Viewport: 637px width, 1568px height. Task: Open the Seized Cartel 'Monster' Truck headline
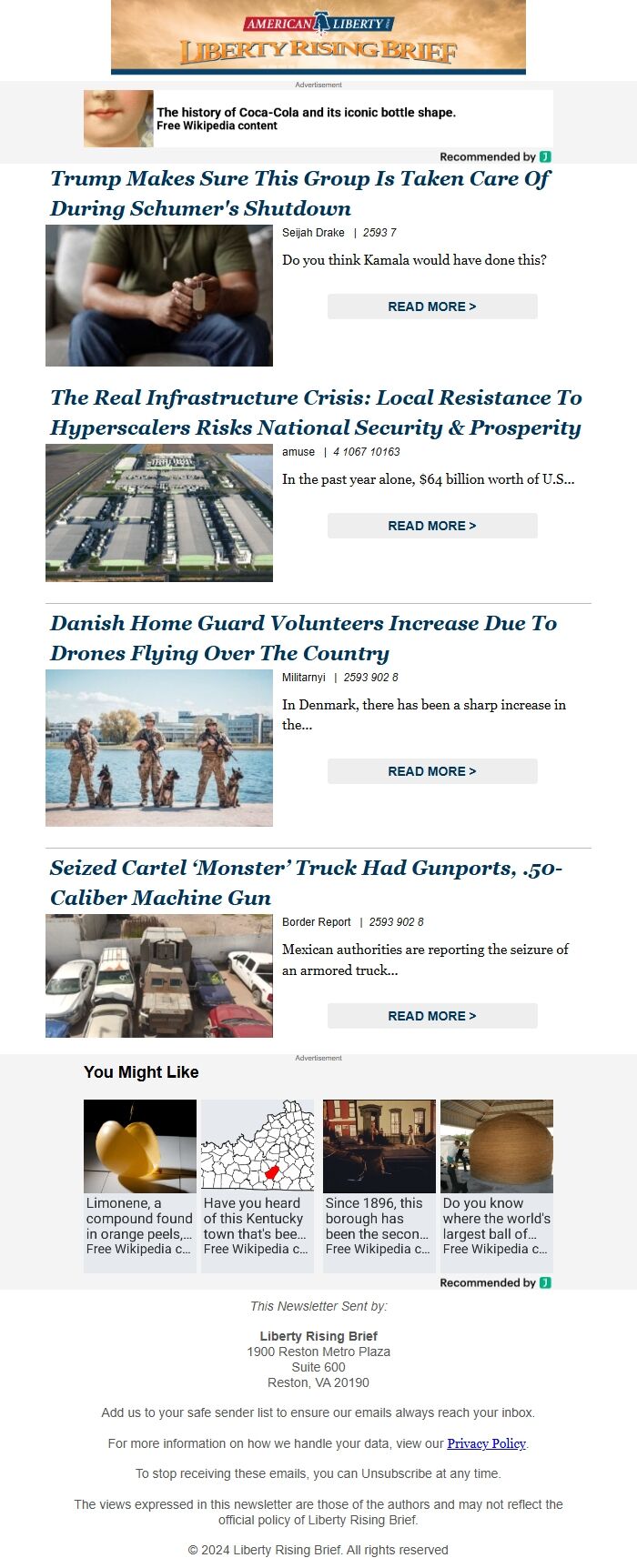click(306, 882)
